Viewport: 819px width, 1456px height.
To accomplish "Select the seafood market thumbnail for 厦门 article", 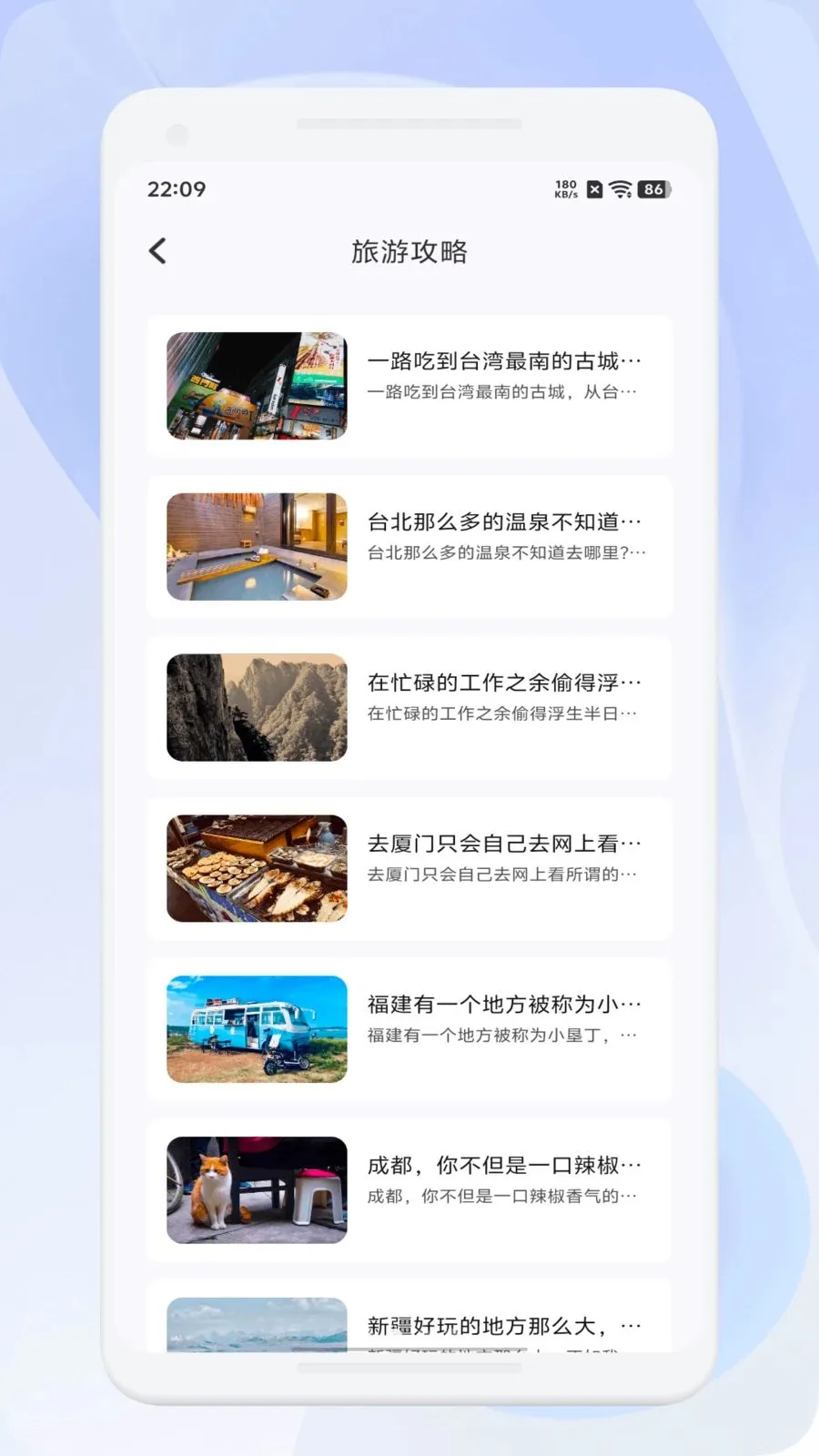I will coord(255,868).
